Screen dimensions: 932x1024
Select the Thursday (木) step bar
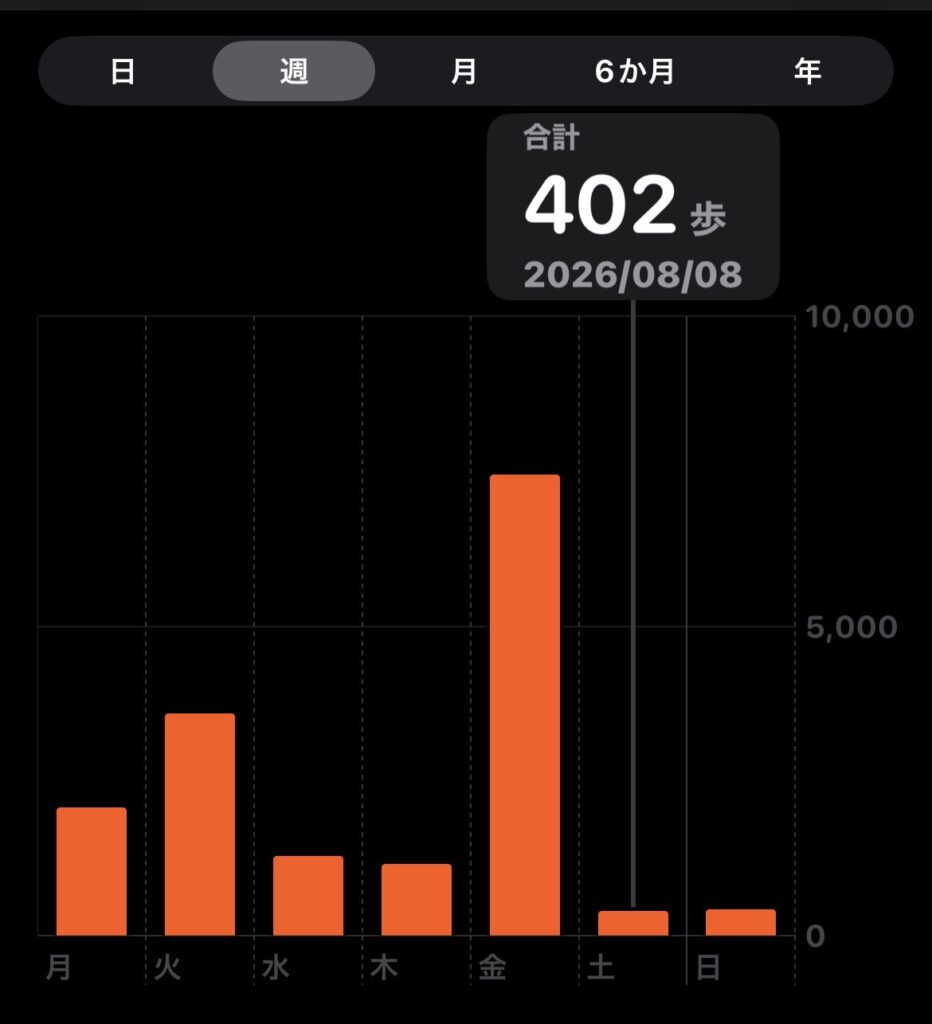point(417,900)
